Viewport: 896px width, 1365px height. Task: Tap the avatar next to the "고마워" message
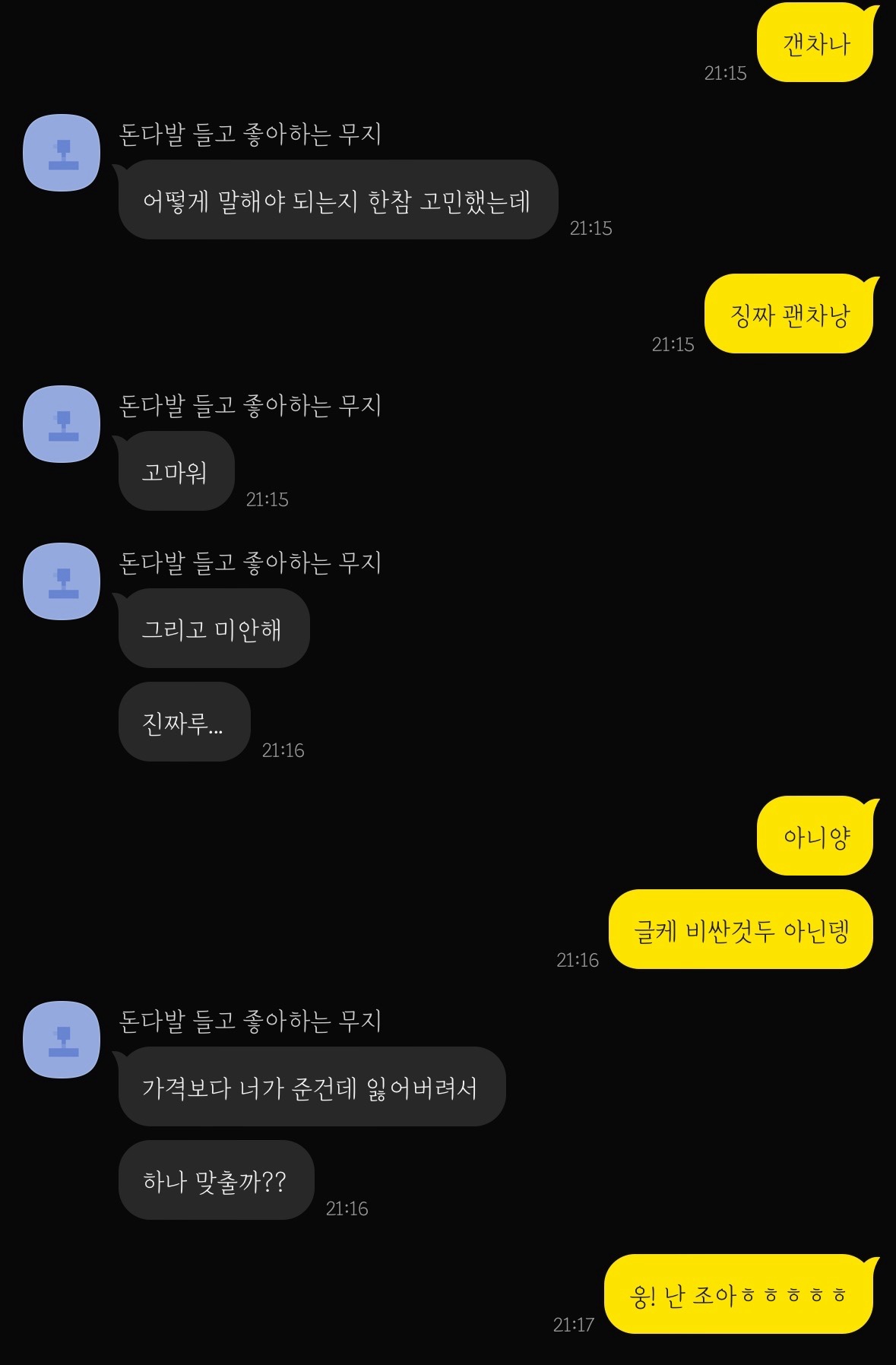[62, 424]
